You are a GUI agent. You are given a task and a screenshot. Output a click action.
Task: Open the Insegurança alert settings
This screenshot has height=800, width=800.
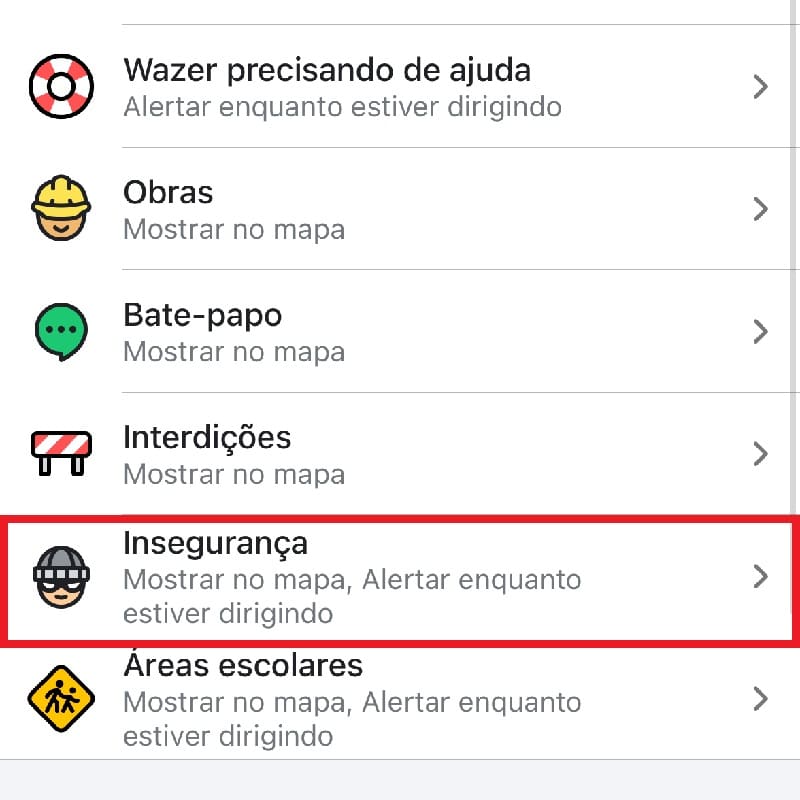[400, 577]
